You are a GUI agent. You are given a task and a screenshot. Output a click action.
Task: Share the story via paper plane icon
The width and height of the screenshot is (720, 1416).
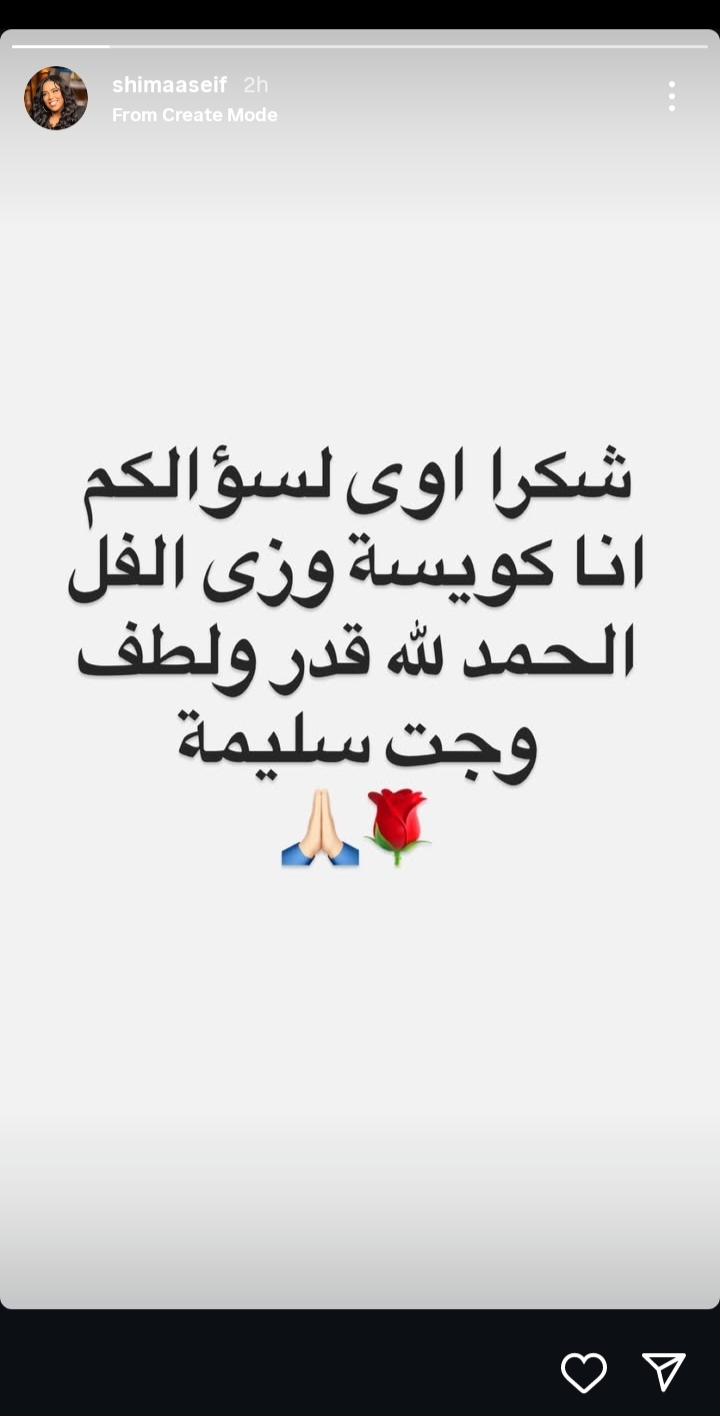tap(664, 1372)
